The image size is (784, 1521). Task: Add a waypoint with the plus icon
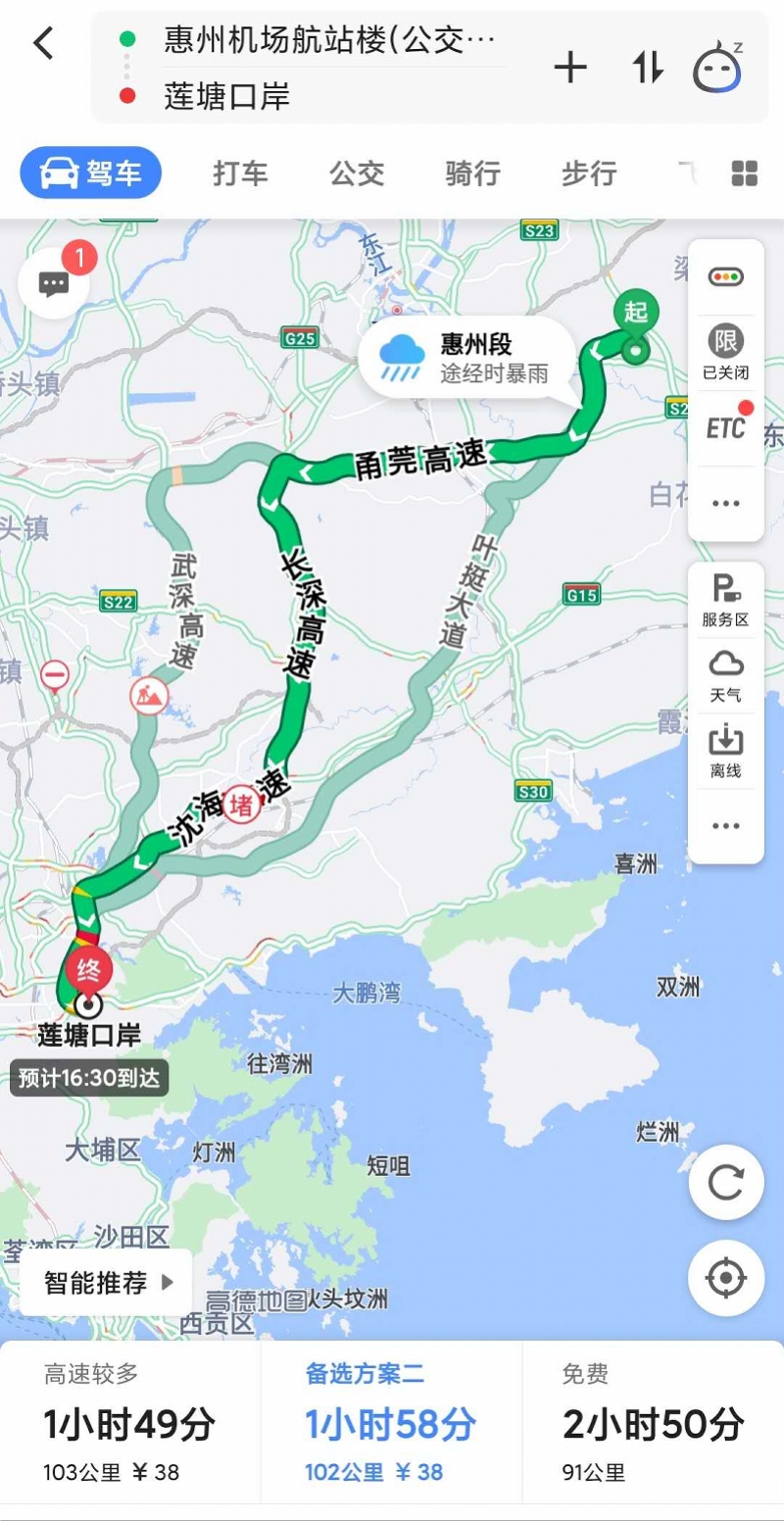(x=570, y=68)
